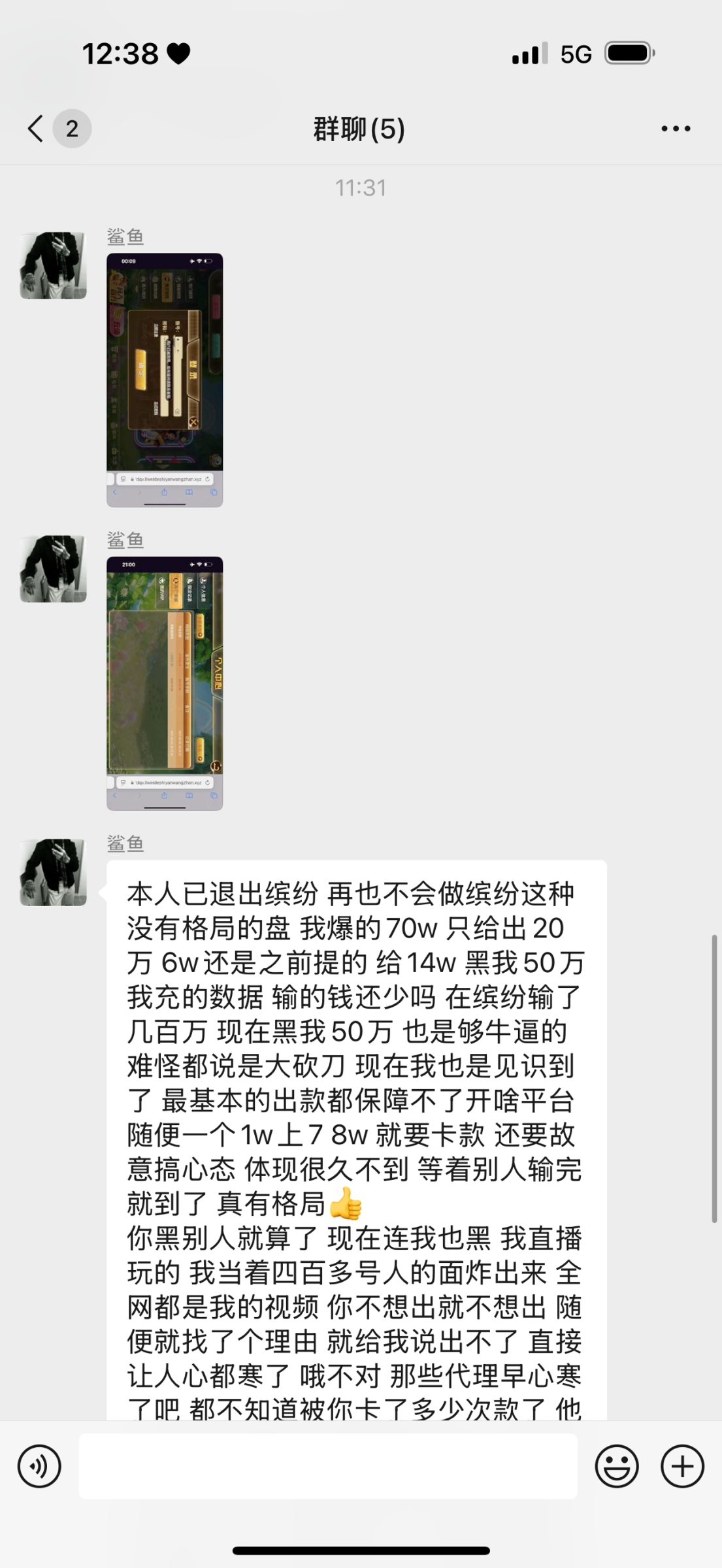Open the first image sent by 鲨鱼
The width and height of the screenshot is (722, 1568).
[165, 380]
